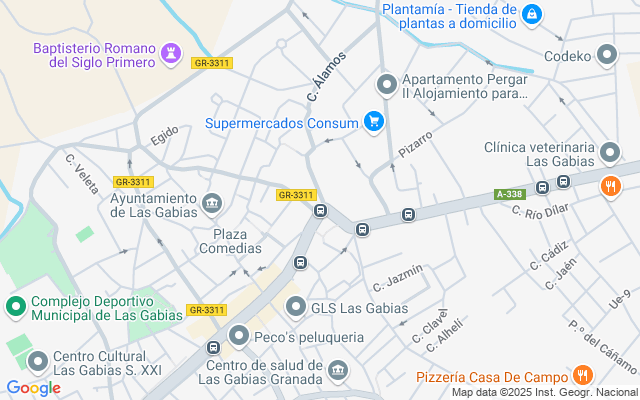640x400 pixels.
Task: Open Clínica veterinaria Las Gabias marker
Action: coord(610,152)
